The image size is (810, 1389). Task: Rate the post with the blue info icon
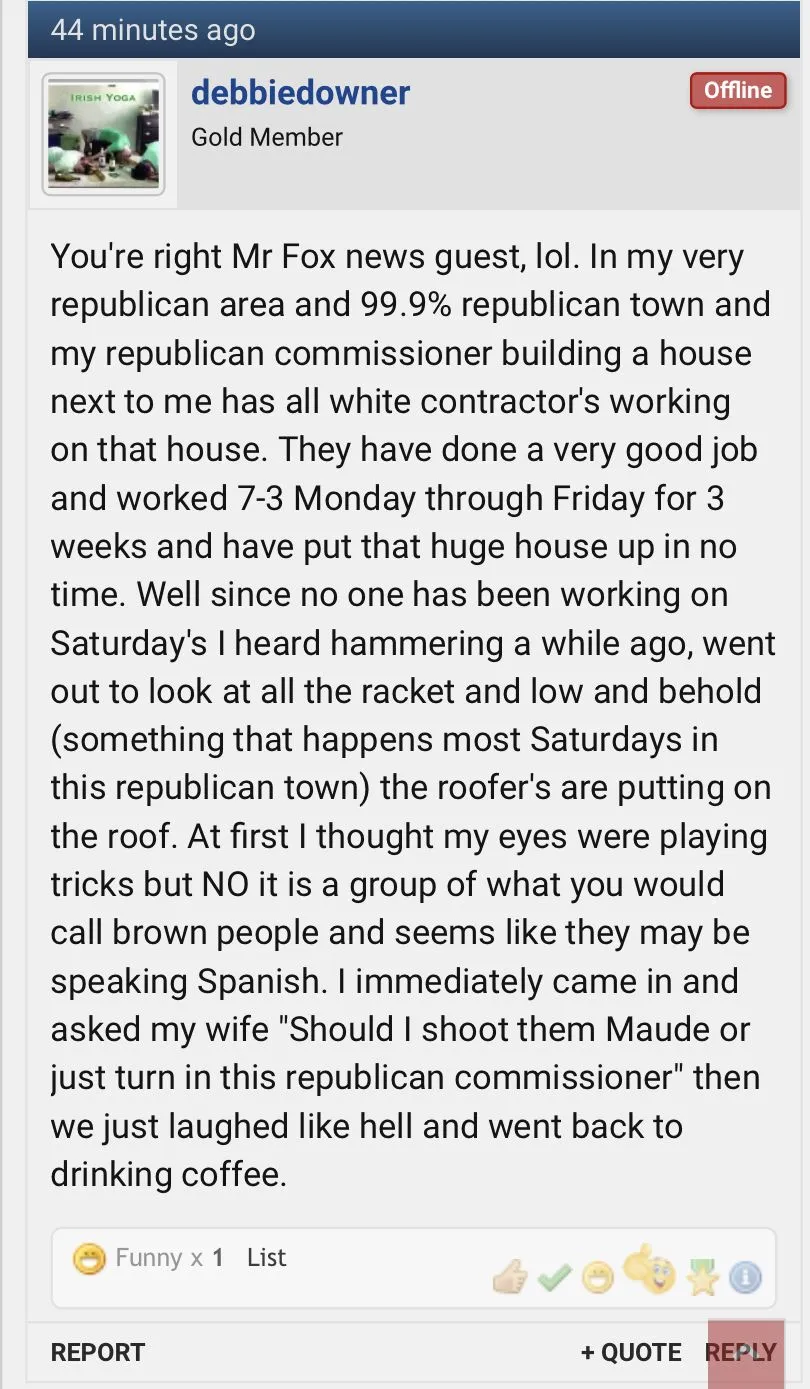pyautogui.click(x=745, y=1277)
